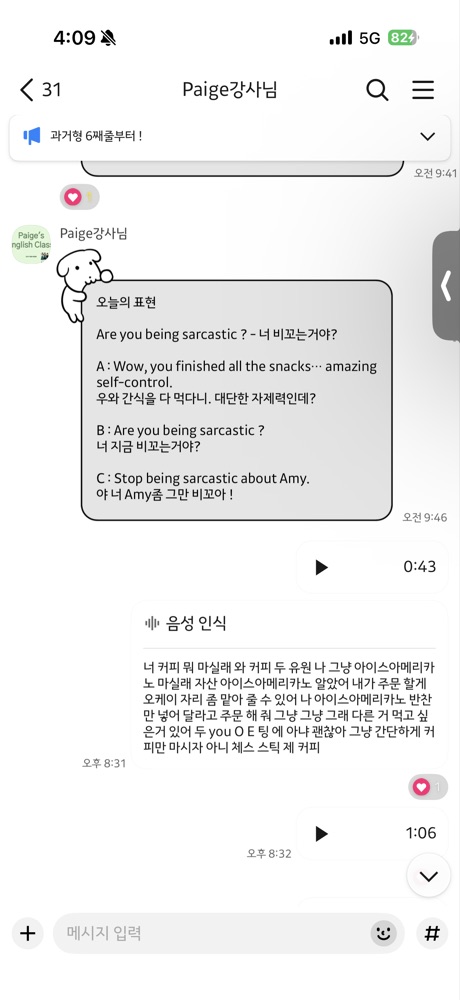Search within the Paige강사님 chat

pyautogui.click(x=377, y=90)
